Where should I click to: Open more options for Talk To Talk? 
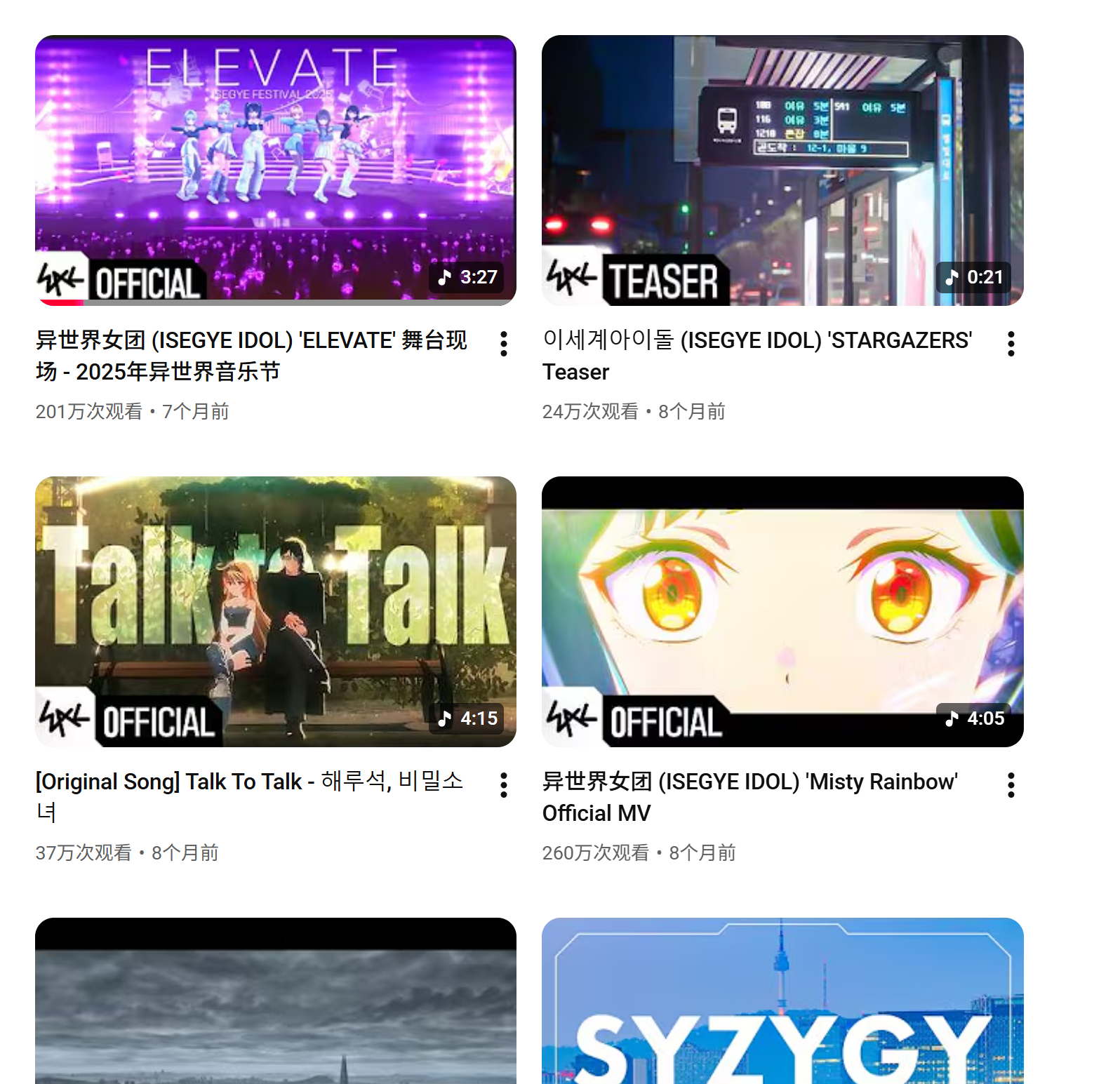click(504, 785)
